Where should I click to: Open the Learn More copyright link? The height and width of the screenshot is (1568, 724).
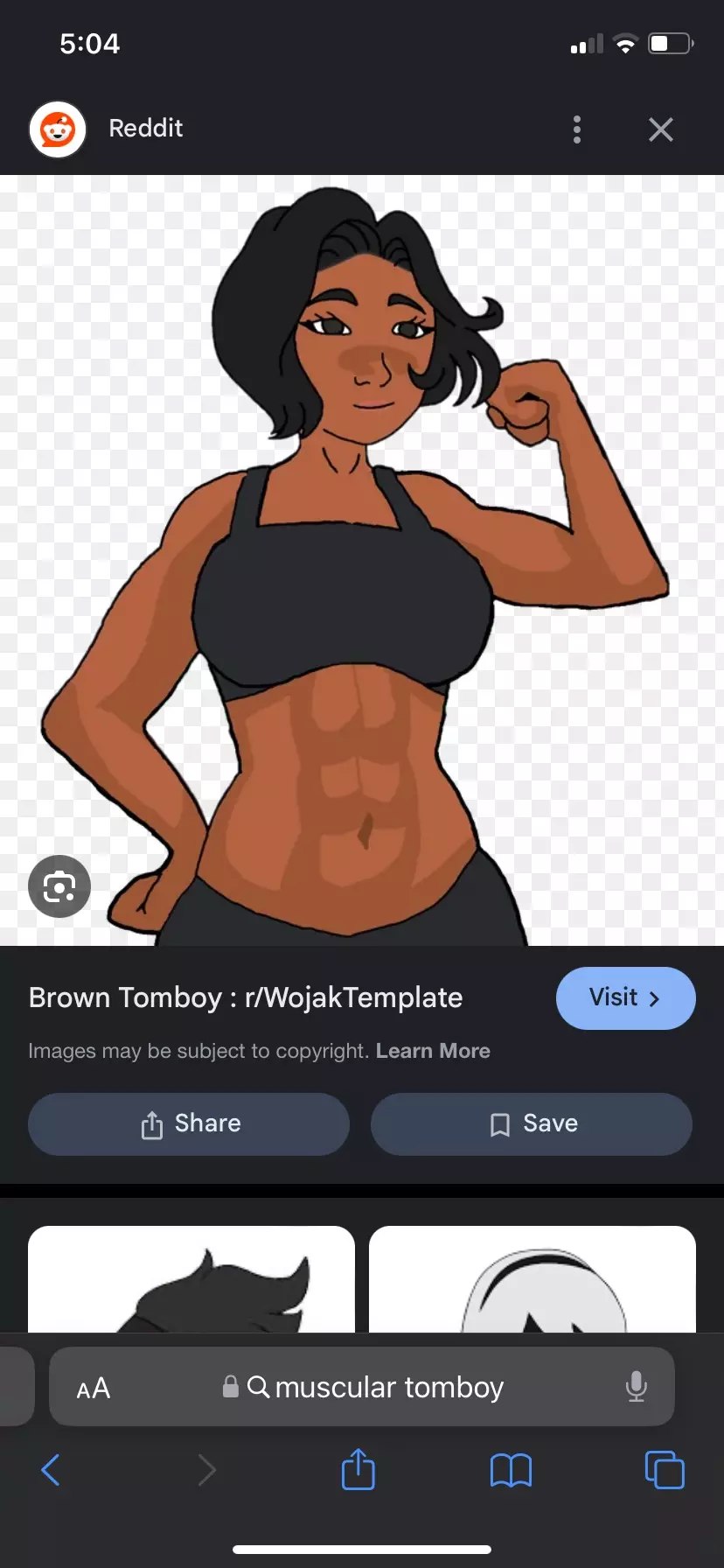[433, 1051]
